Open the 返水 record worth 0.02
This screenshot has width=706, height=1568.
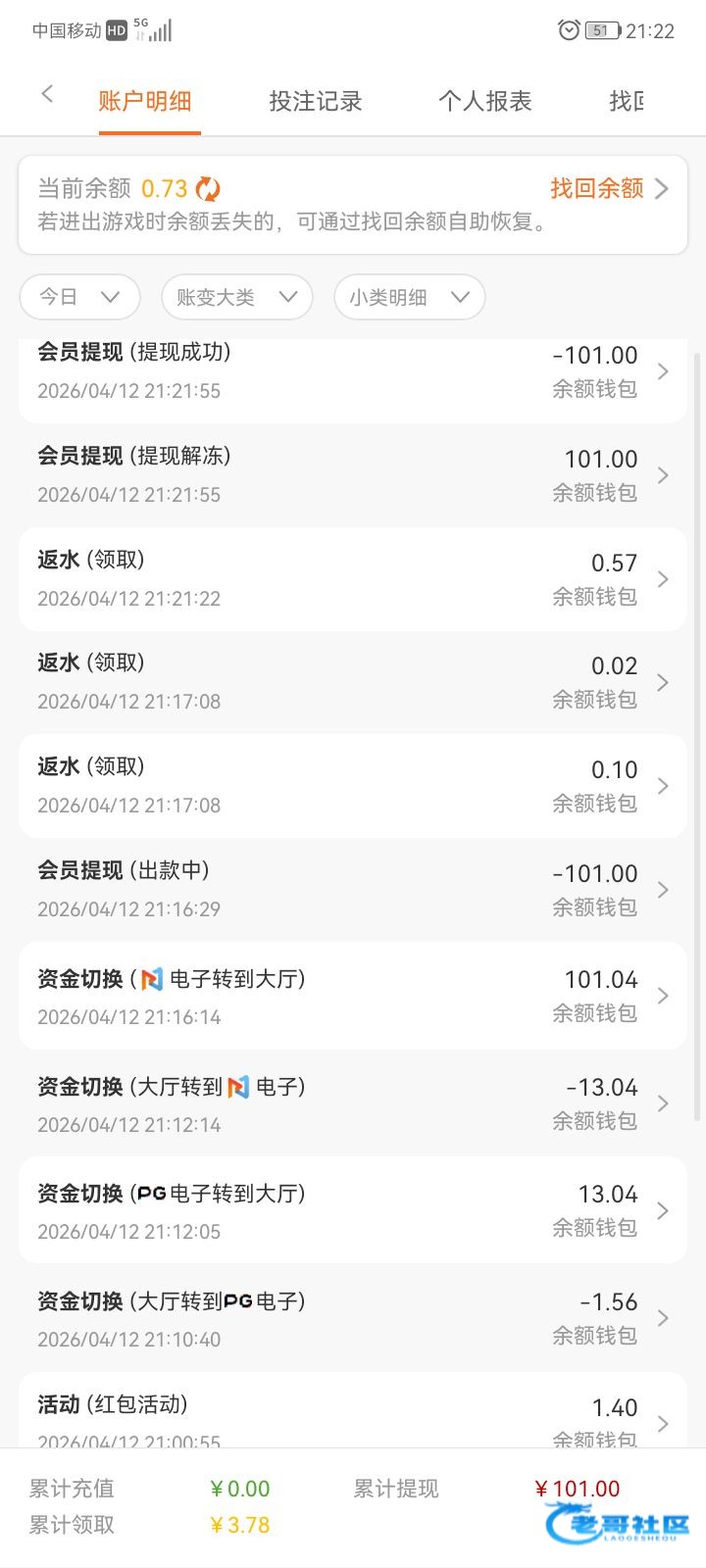click(353, 682)
